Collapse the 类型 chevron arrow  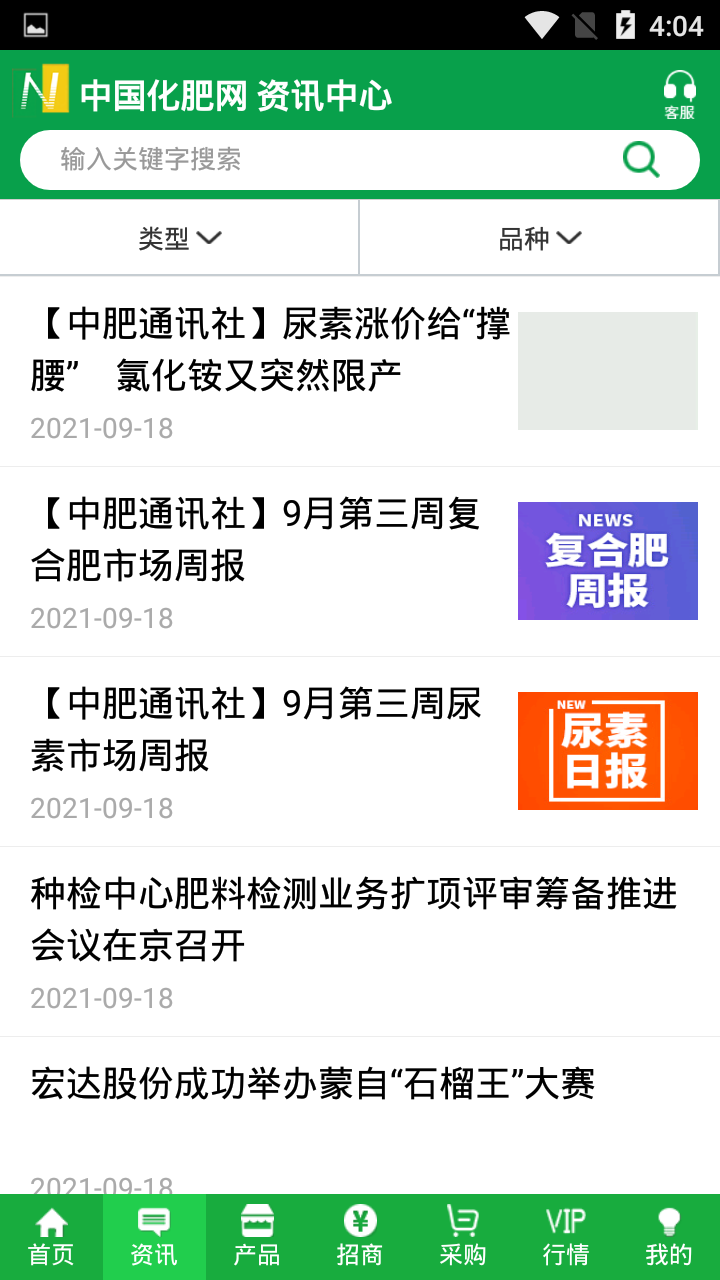(211, 238)
